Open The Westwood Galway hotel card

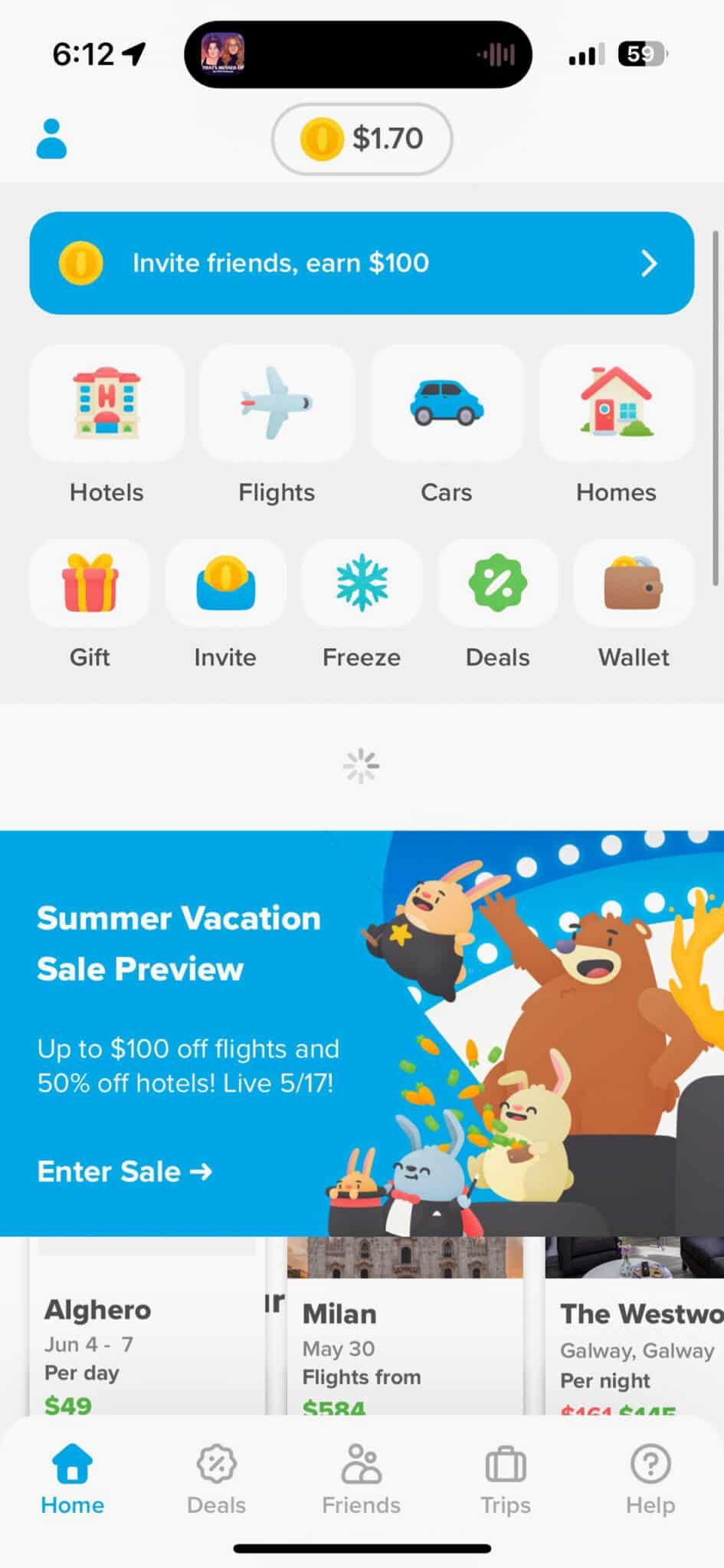pos(636,1347)
